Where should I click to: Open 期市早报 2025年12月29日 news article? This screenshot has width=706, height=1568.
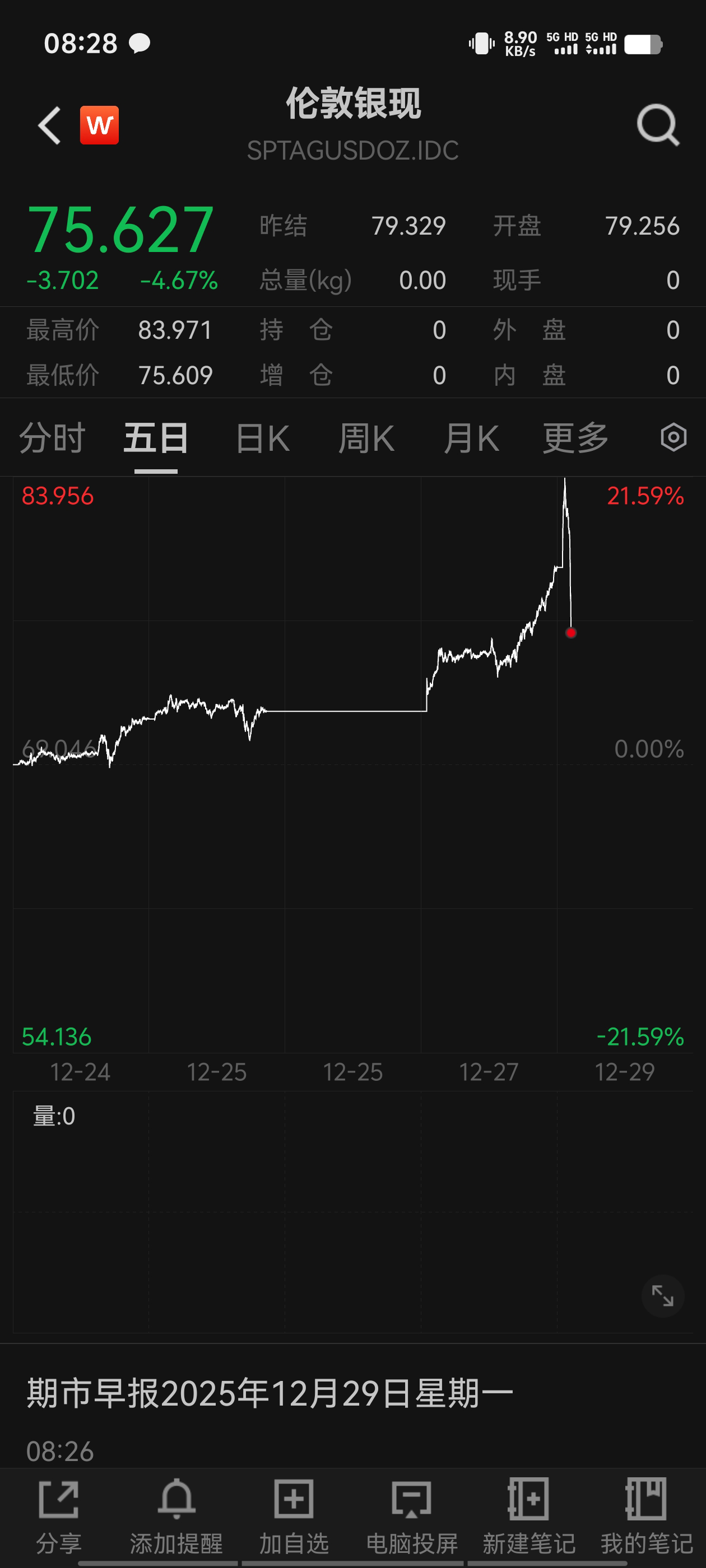pos(270,1393)
